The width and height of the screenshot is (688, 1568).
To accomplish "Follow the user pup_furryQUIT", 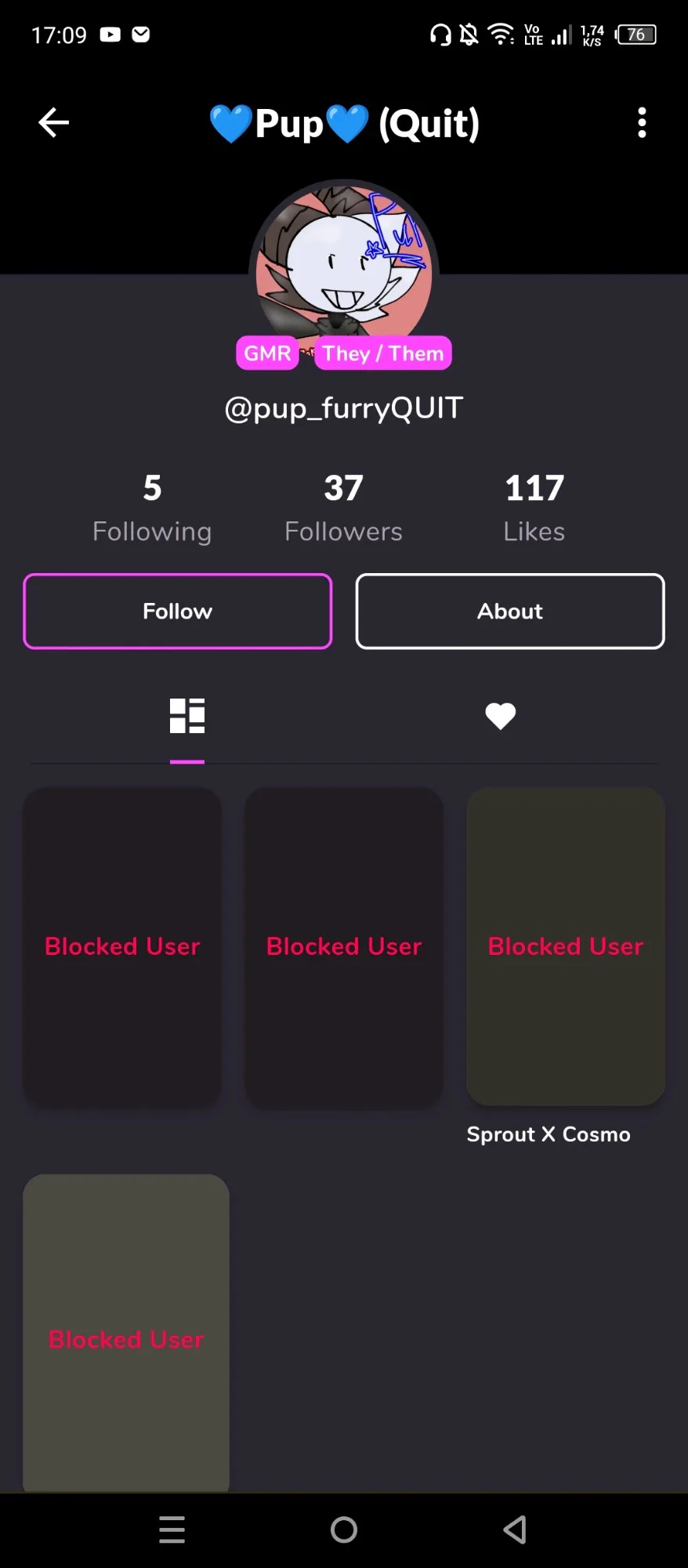I will coord(178,612).
